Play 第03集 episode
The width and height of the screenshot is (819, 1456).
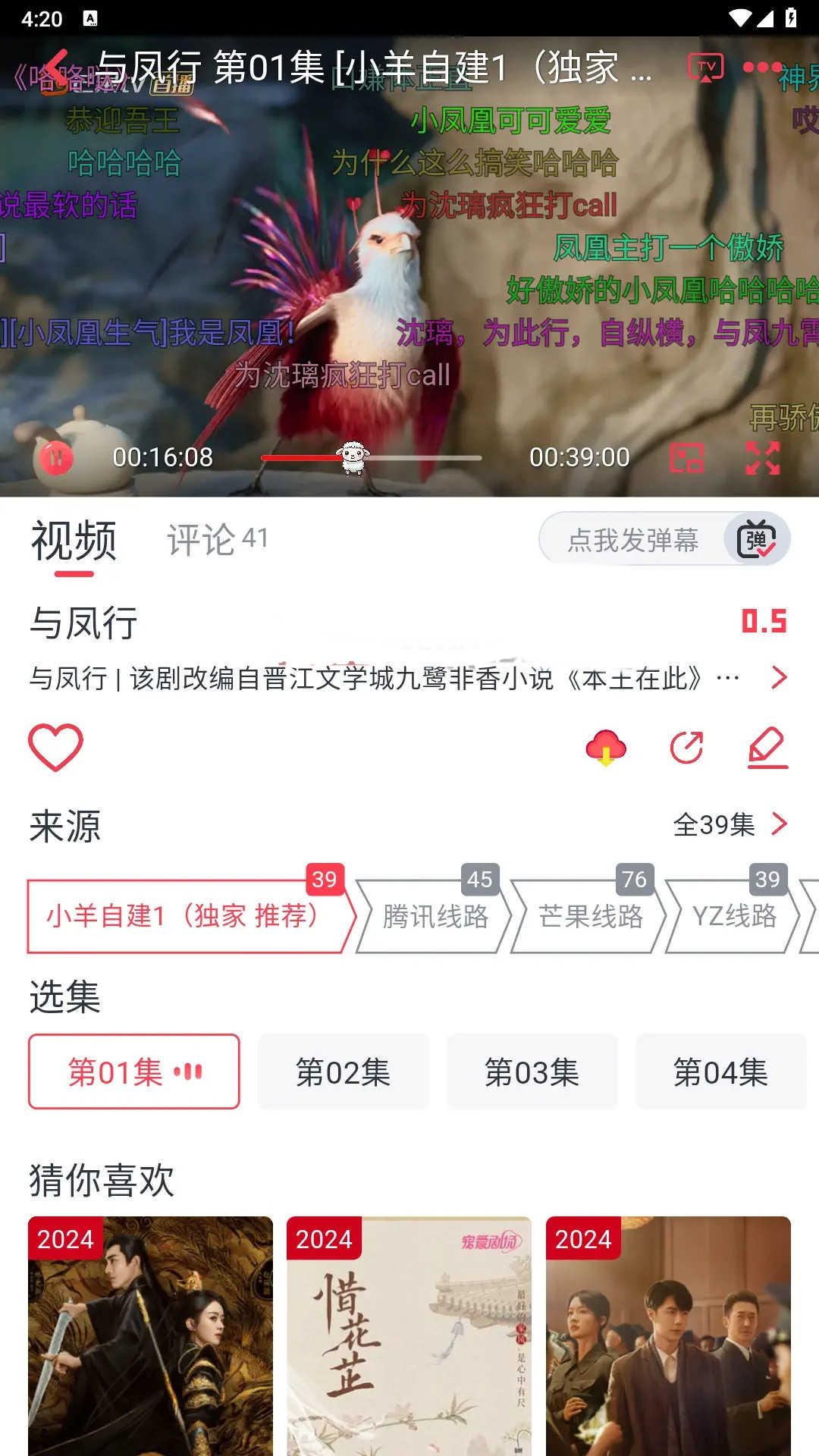pyautogui.click(x=532, y=1072)
